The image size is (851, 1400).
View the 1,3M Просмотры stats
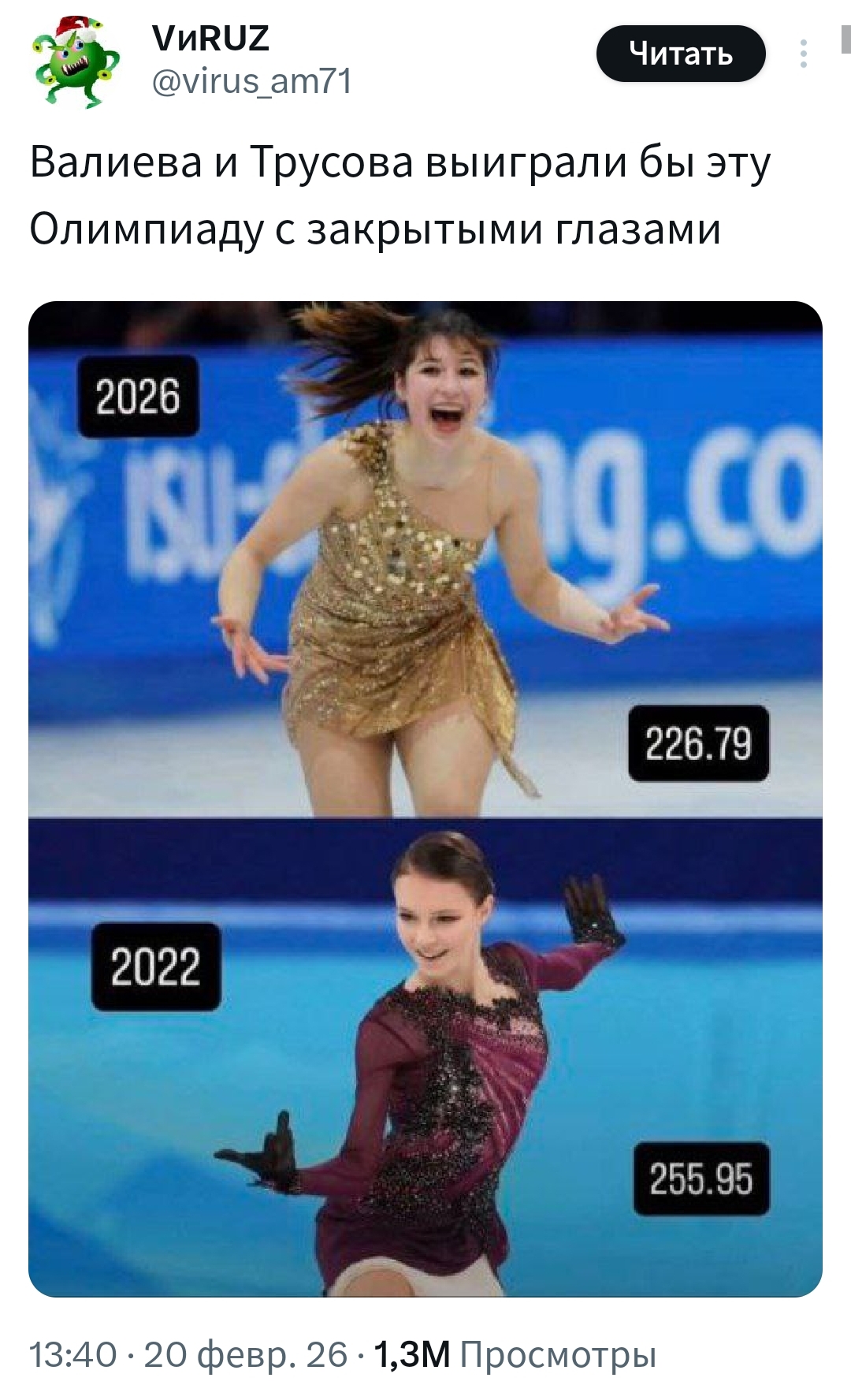[x=515, y=1354]
